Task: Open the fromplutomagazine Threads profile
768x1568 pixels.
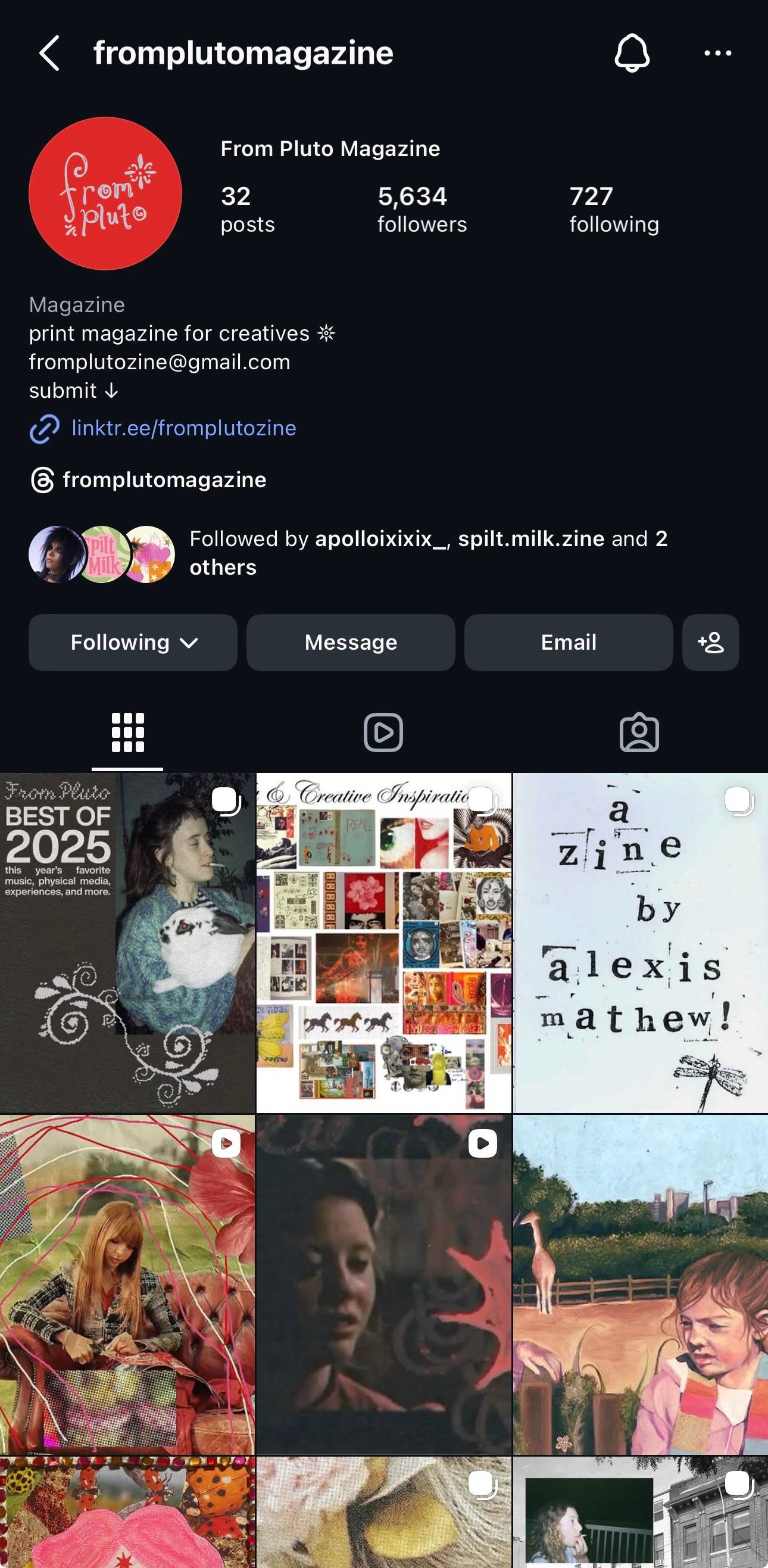Action: click(x=164, y=479)
